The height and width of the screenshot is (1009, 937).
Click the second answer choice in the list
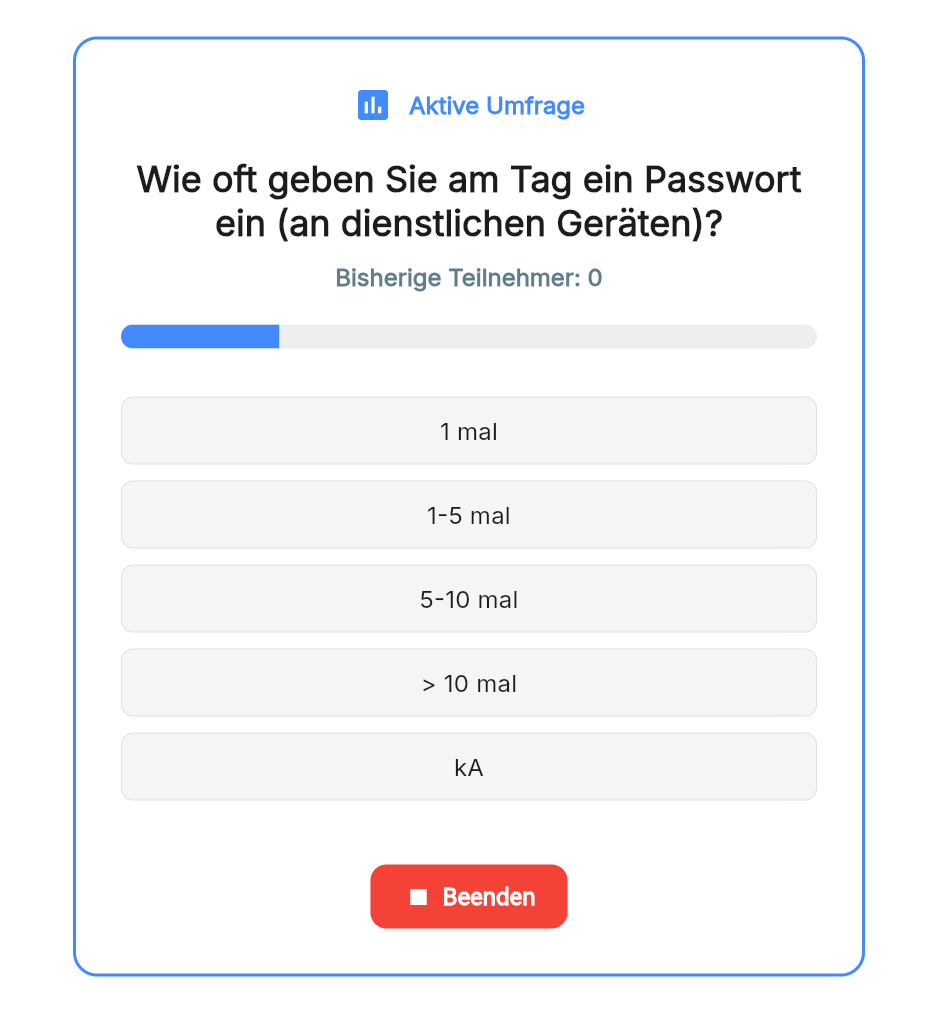468,515
